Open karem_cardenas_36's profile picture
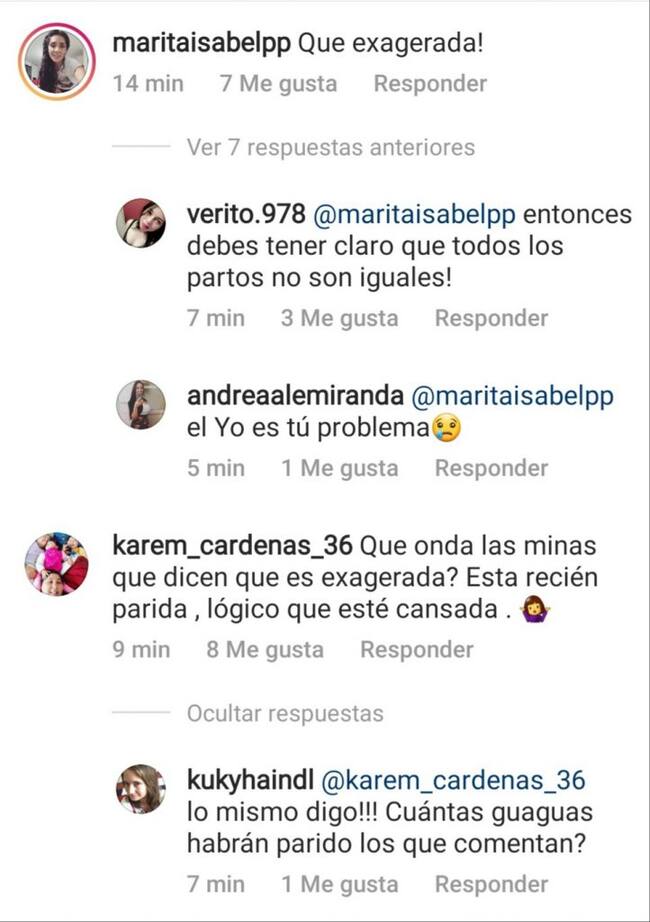The width and height of the screenshot is (650, 922). [x=56, y=563]
